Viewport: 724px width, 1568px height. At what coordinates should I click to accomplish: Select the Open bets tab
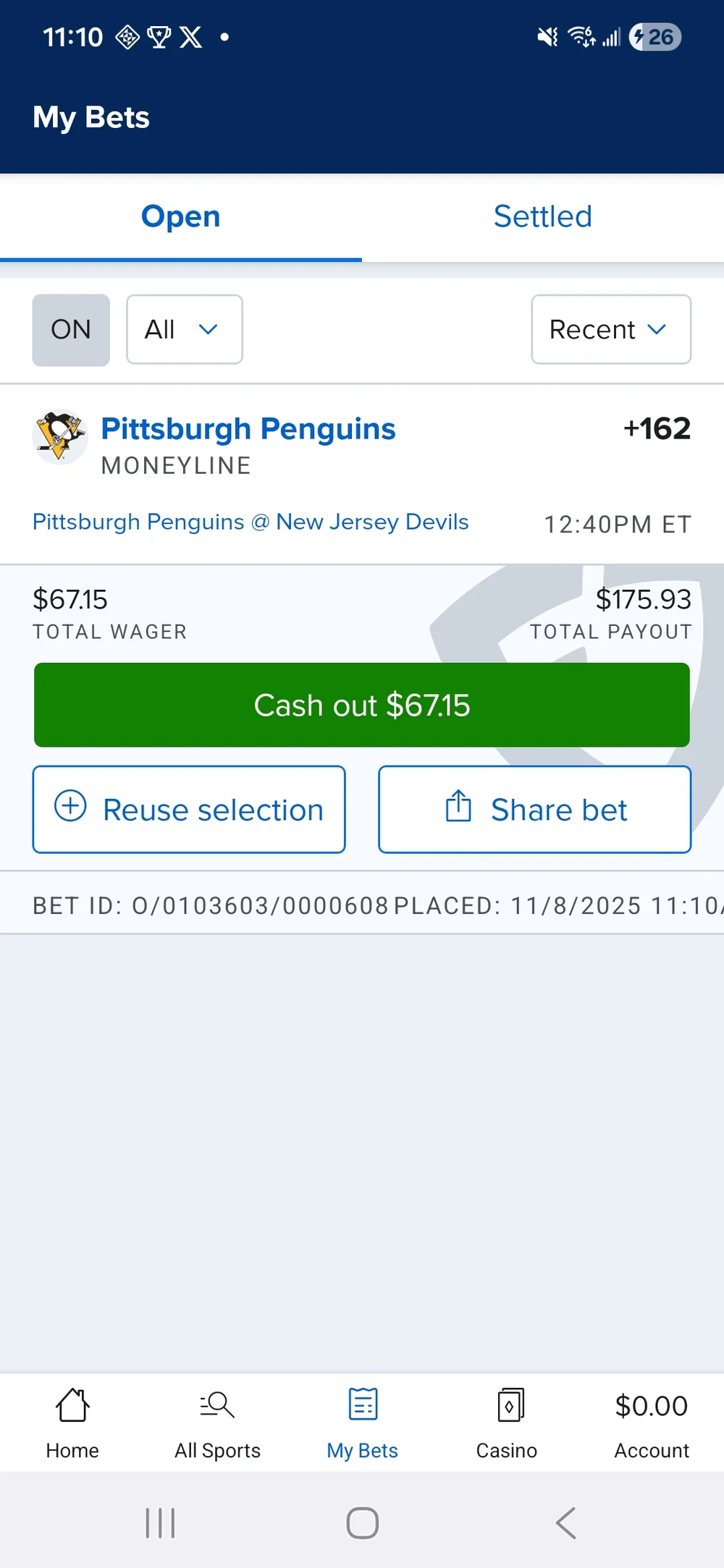tap(180, 216)
